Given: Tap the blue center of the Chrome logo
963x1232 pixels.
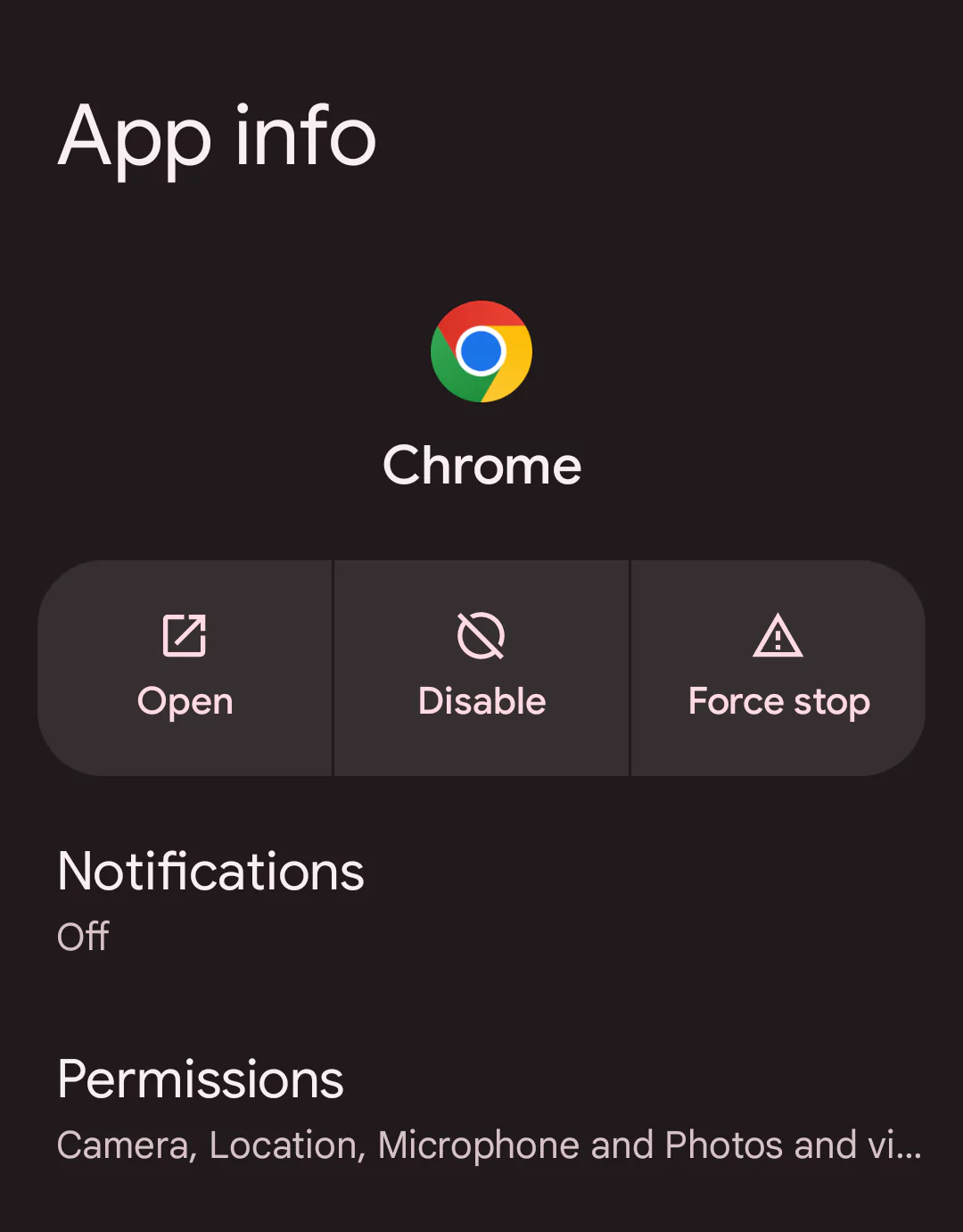Looking at the screenshot, I should coord(481,351).
